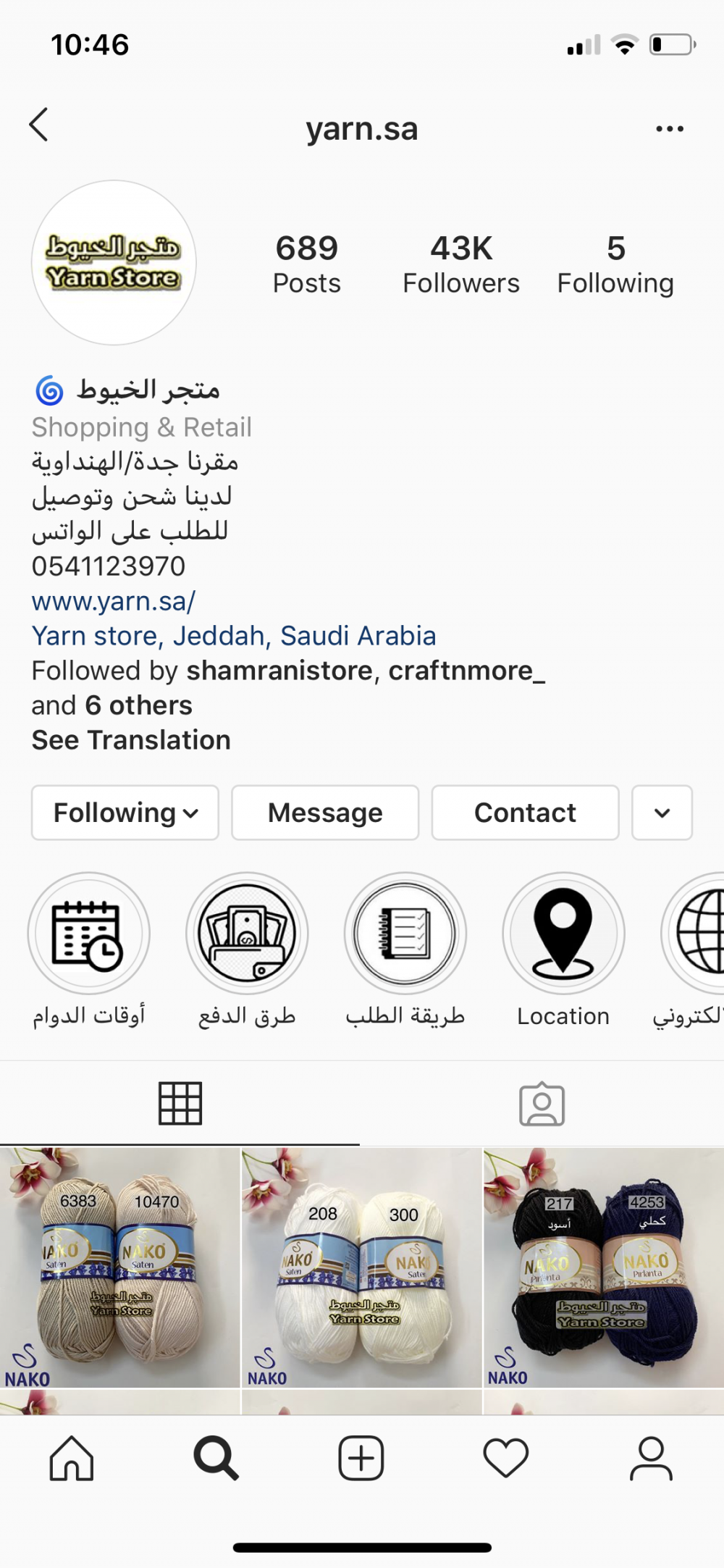
Task: Go back using the top-left arrow
Action: click(x=39, y=125)
